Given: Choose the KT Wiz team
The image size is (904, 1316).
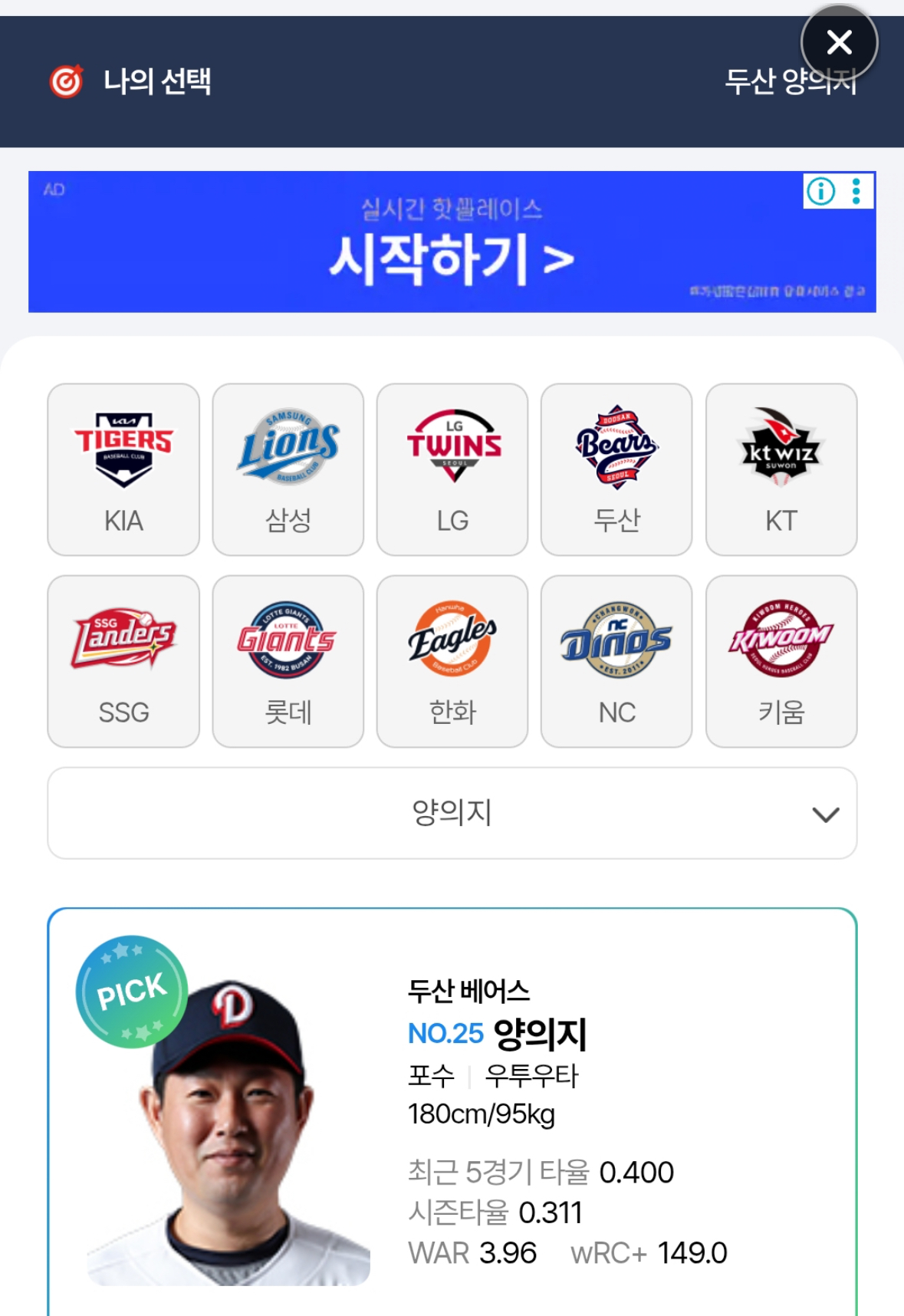Looking at the screenshot, I should (781, 469).
